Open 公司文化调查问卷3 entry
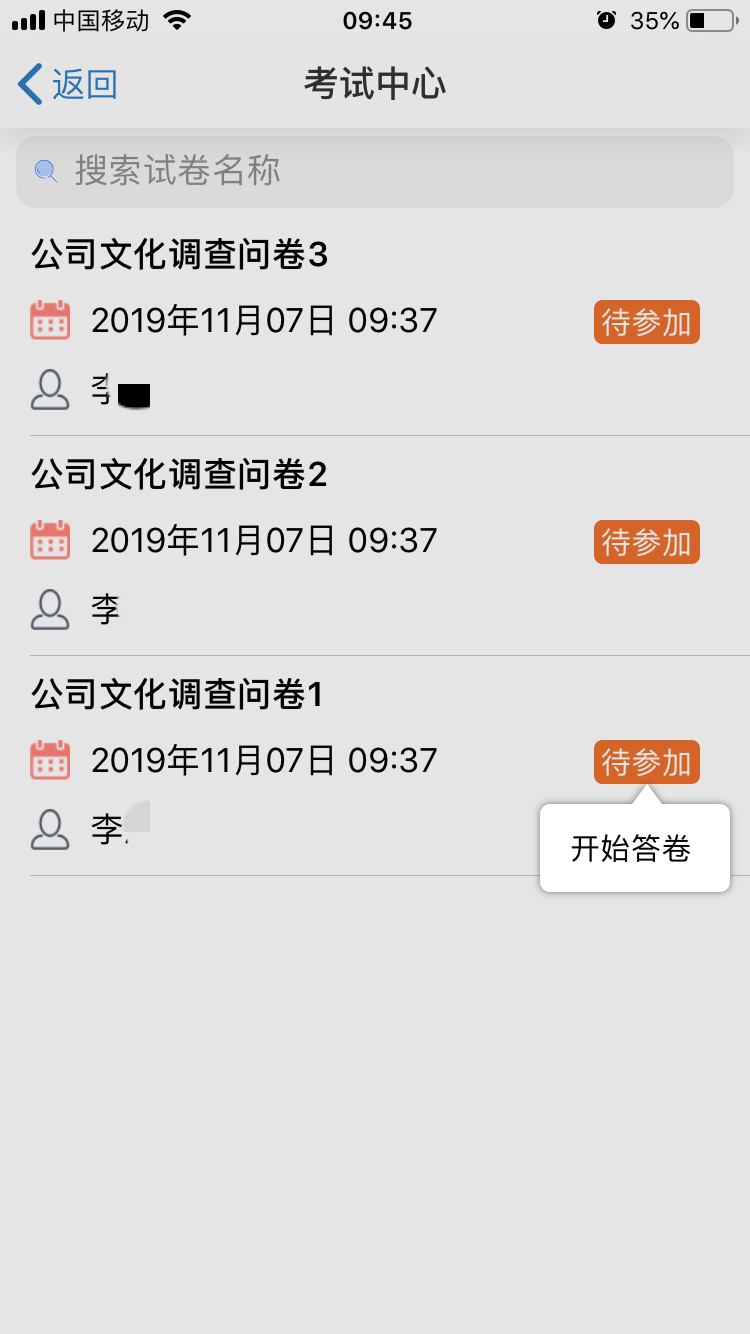 pos(375,326)
